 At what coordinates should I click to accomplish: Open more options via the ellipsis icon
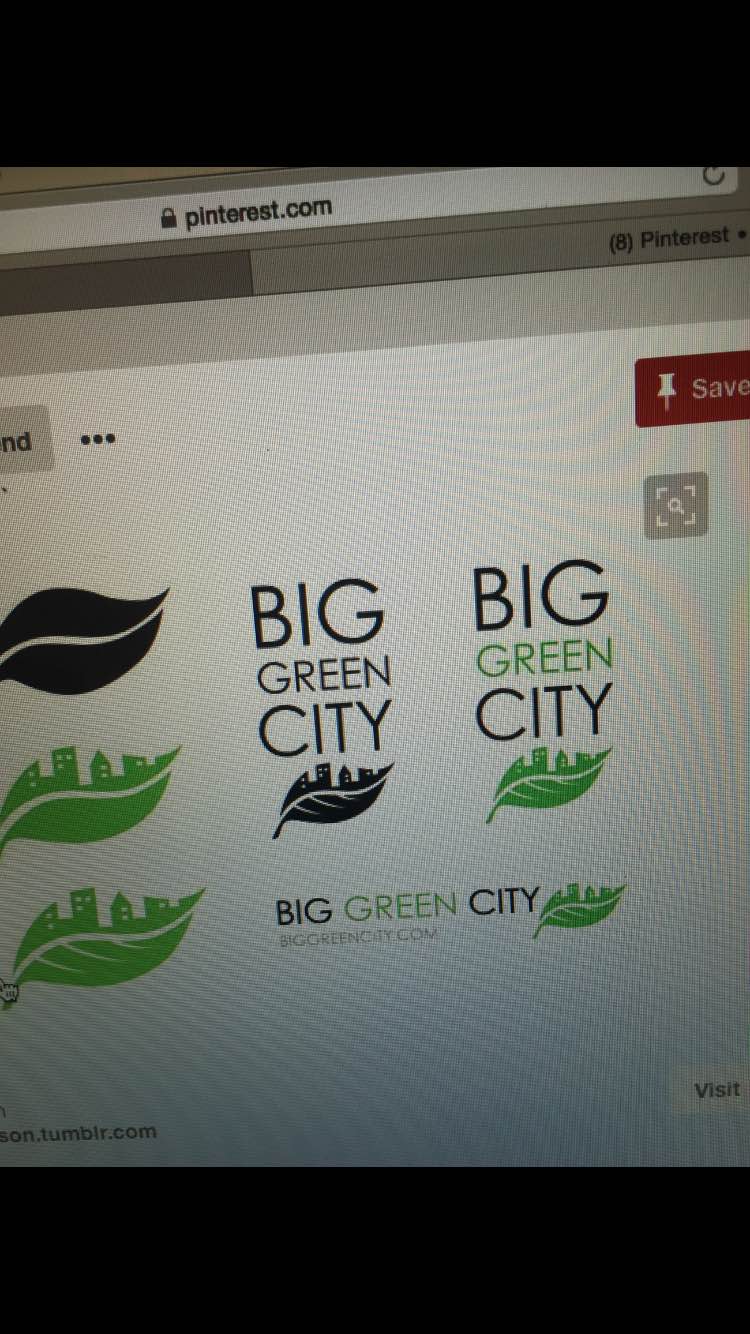[x=97, y=438]
